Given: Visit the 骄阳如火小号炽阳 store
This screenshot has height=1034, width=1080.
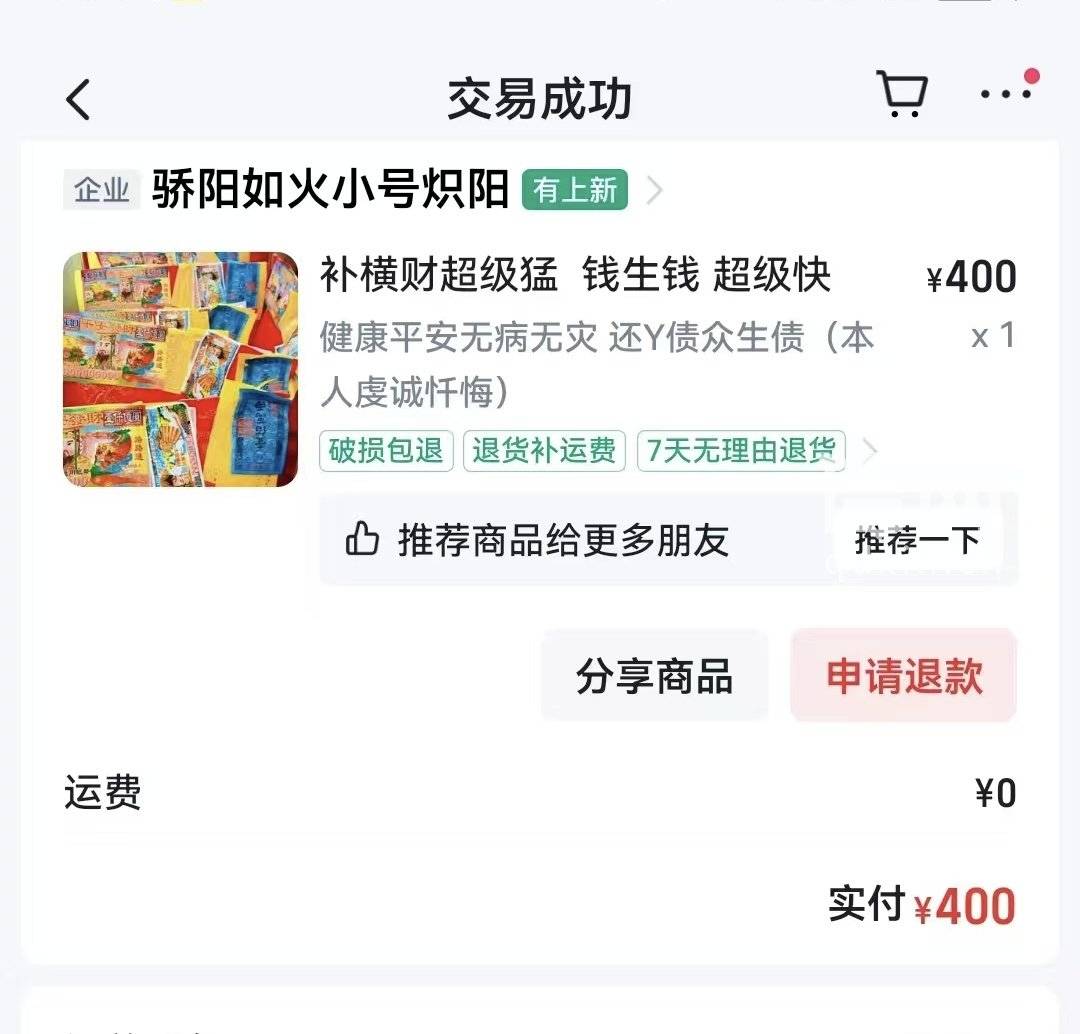Looking at the screenshot, I should pos(330,189).
